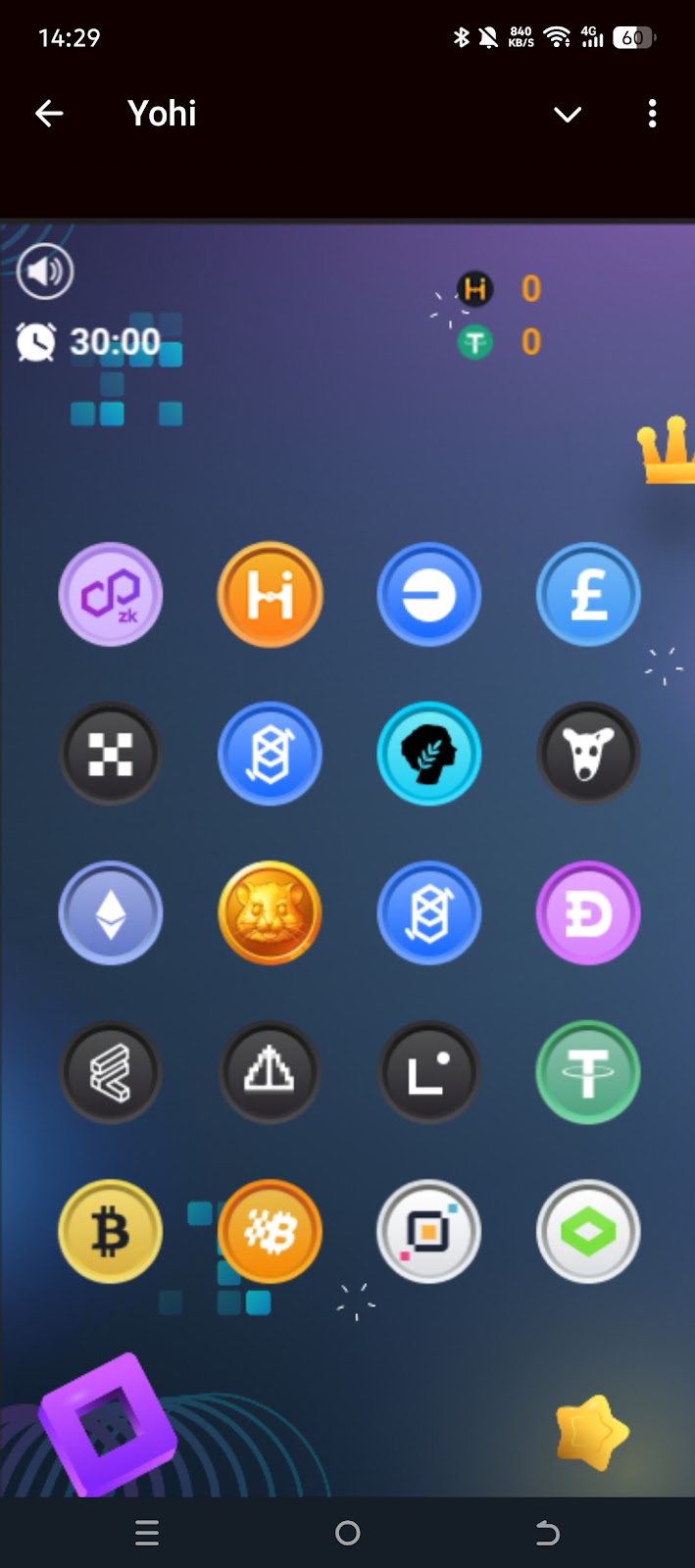Viewport: 695px width, 1568px height.
Task: Open the system home screen
Action: tap(347, 1533)
